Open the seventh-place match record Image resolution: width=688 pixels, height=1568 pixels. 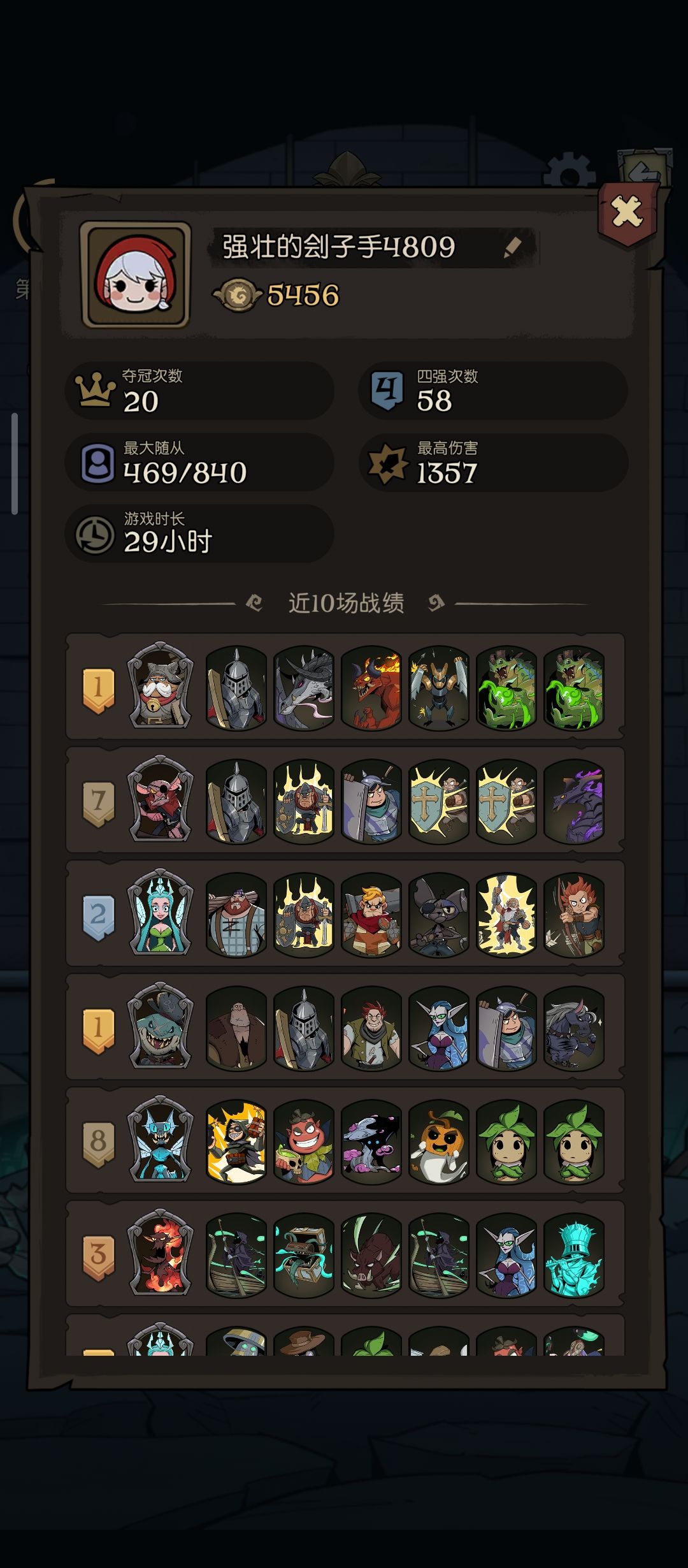pyautogui.click(x=345, y=800)
